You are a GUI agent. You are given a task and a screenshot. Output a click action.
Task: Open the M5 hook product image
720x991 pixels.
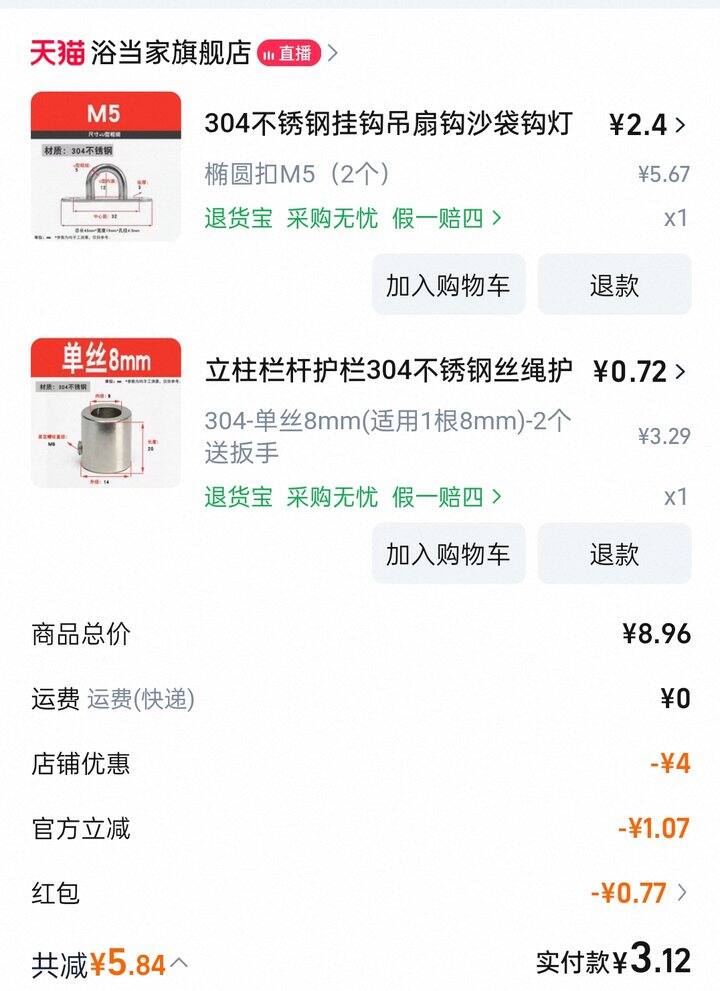pyautogui.click(x=106, y=166)
